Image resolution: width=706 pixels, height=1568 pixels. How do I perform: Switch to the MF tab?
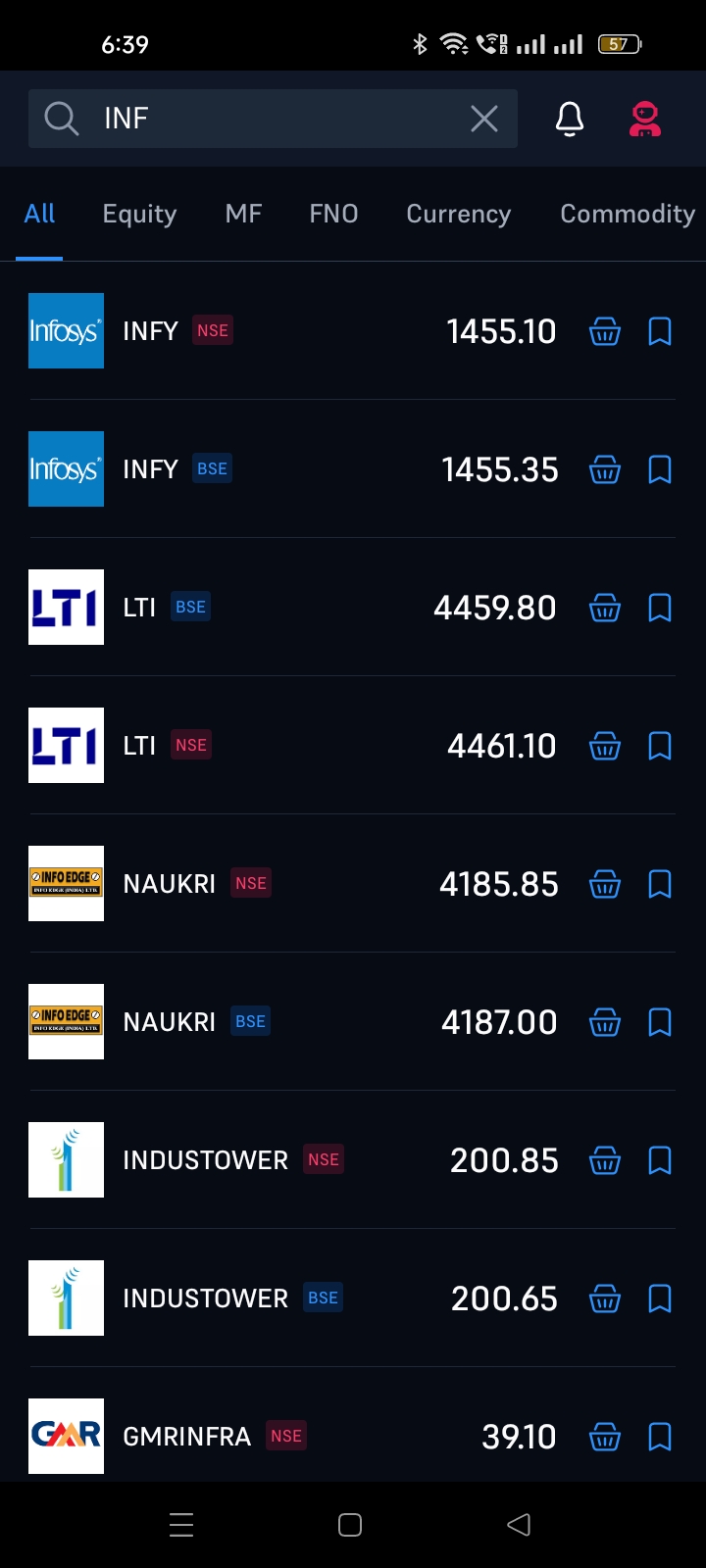click(x=243, y=214)
